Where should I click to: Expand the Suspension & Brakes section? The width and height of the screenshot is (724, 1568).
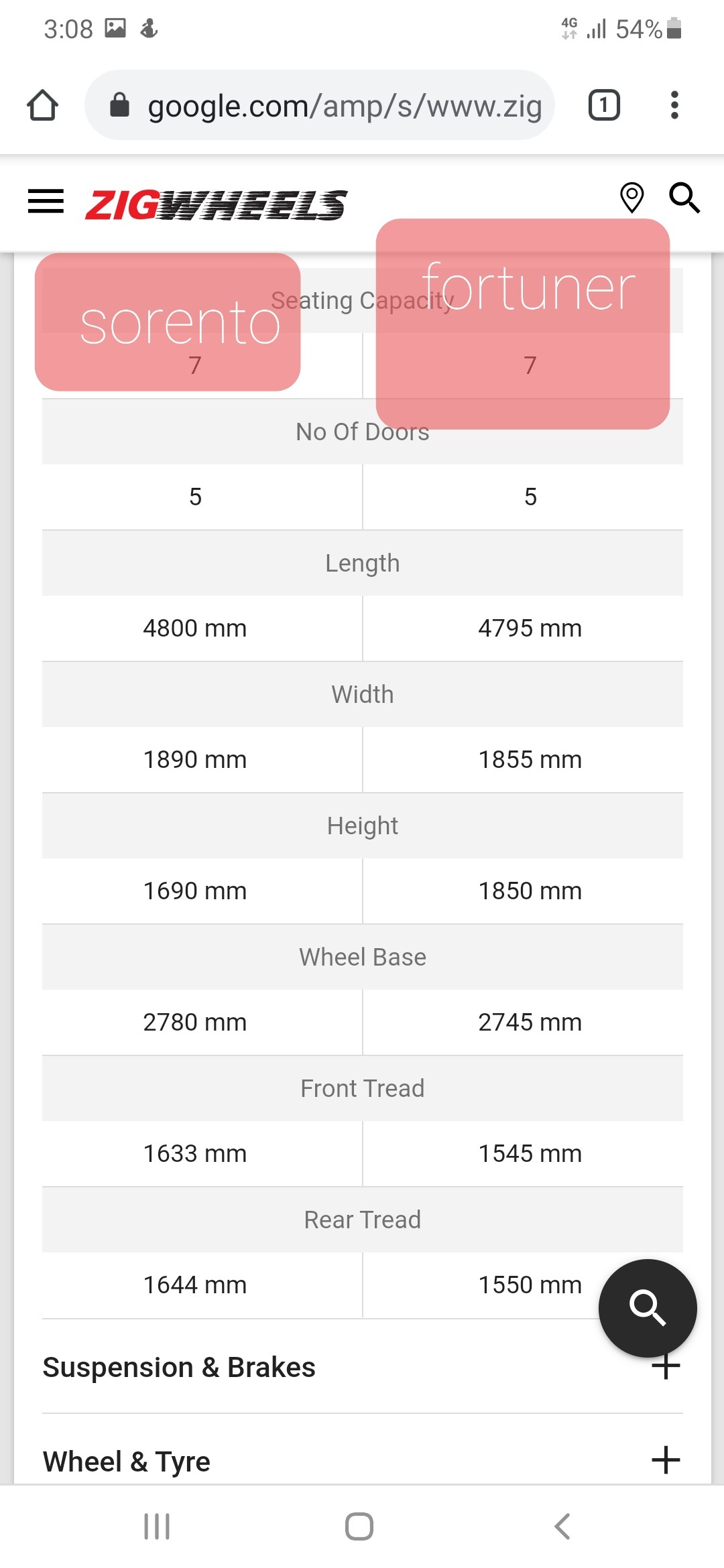click(x=362, y=1366)
